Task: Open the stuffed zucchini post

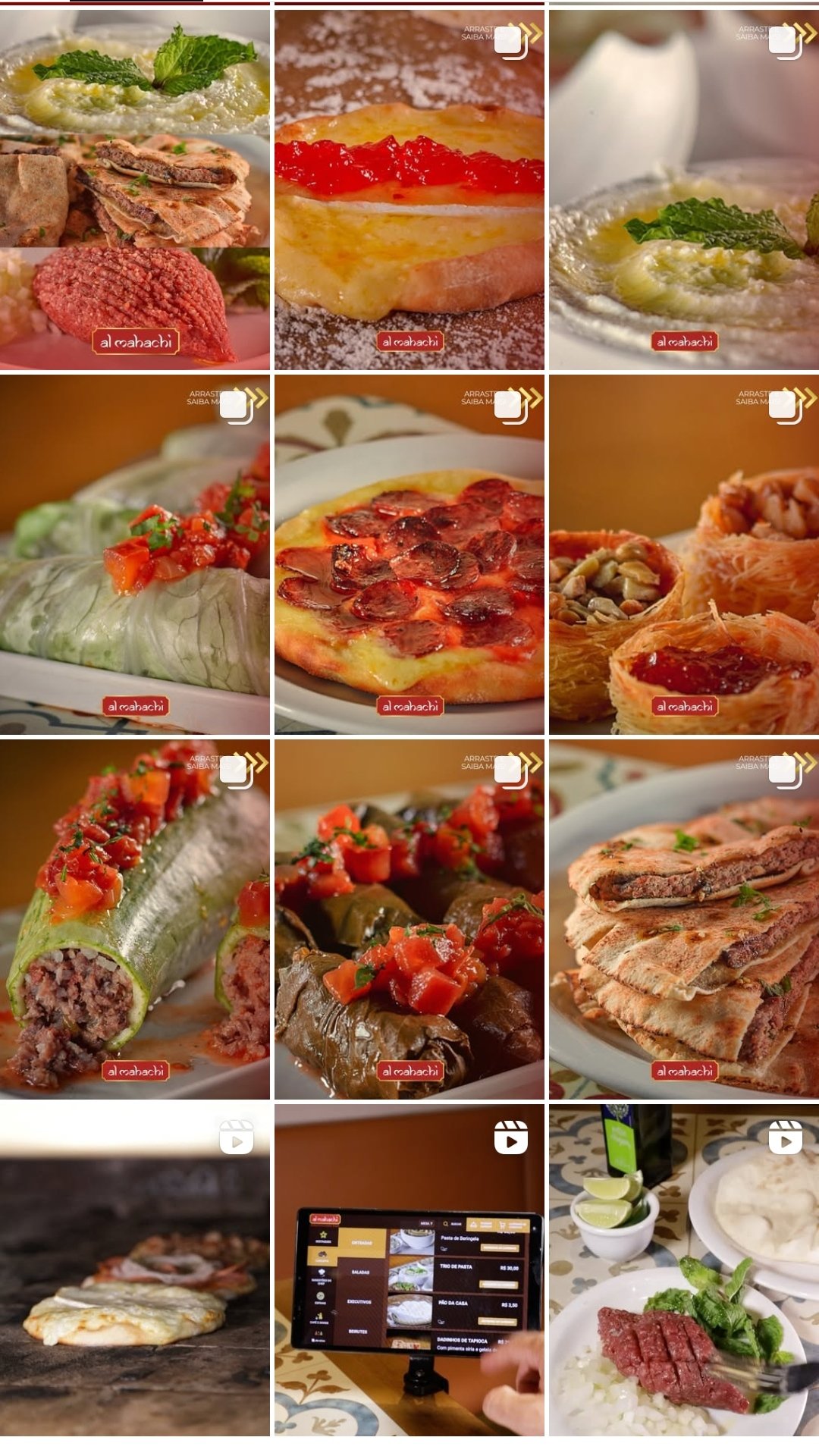Action: pos(135,919)
